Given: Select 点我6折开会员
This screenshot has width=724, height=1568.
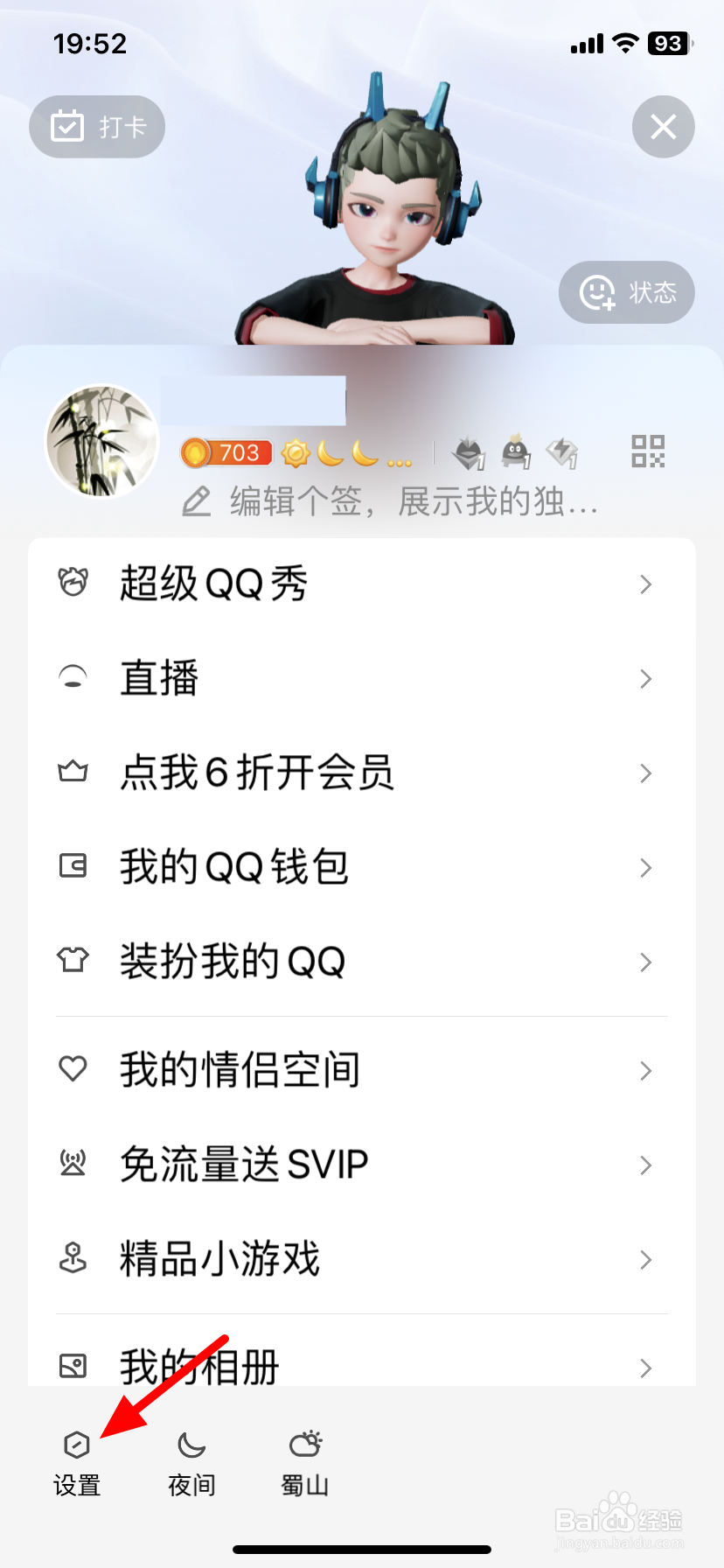Looking at the screenshot, I should click(x=362, y=773).
